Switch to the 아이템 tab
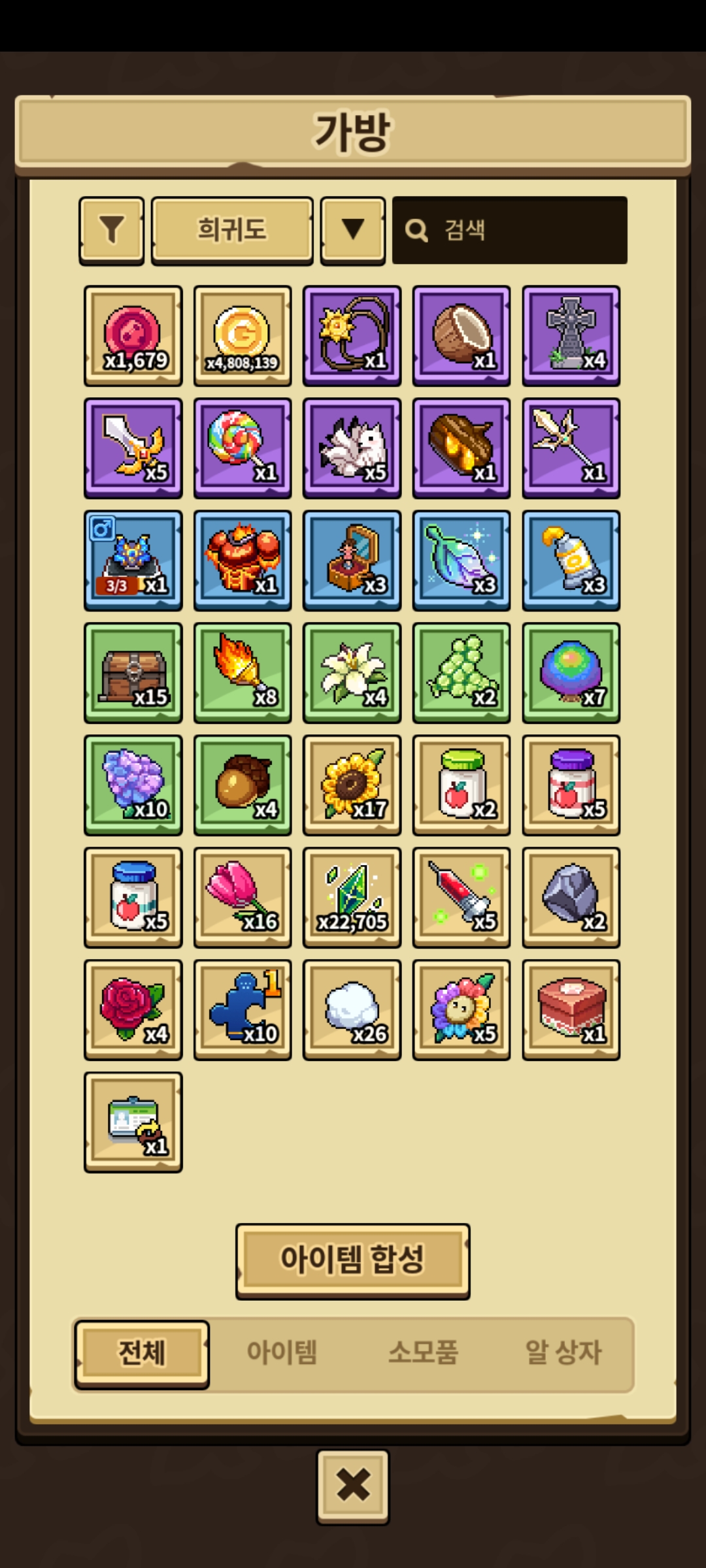This screenshot has height=1568, width=706. pos(282,1352)
